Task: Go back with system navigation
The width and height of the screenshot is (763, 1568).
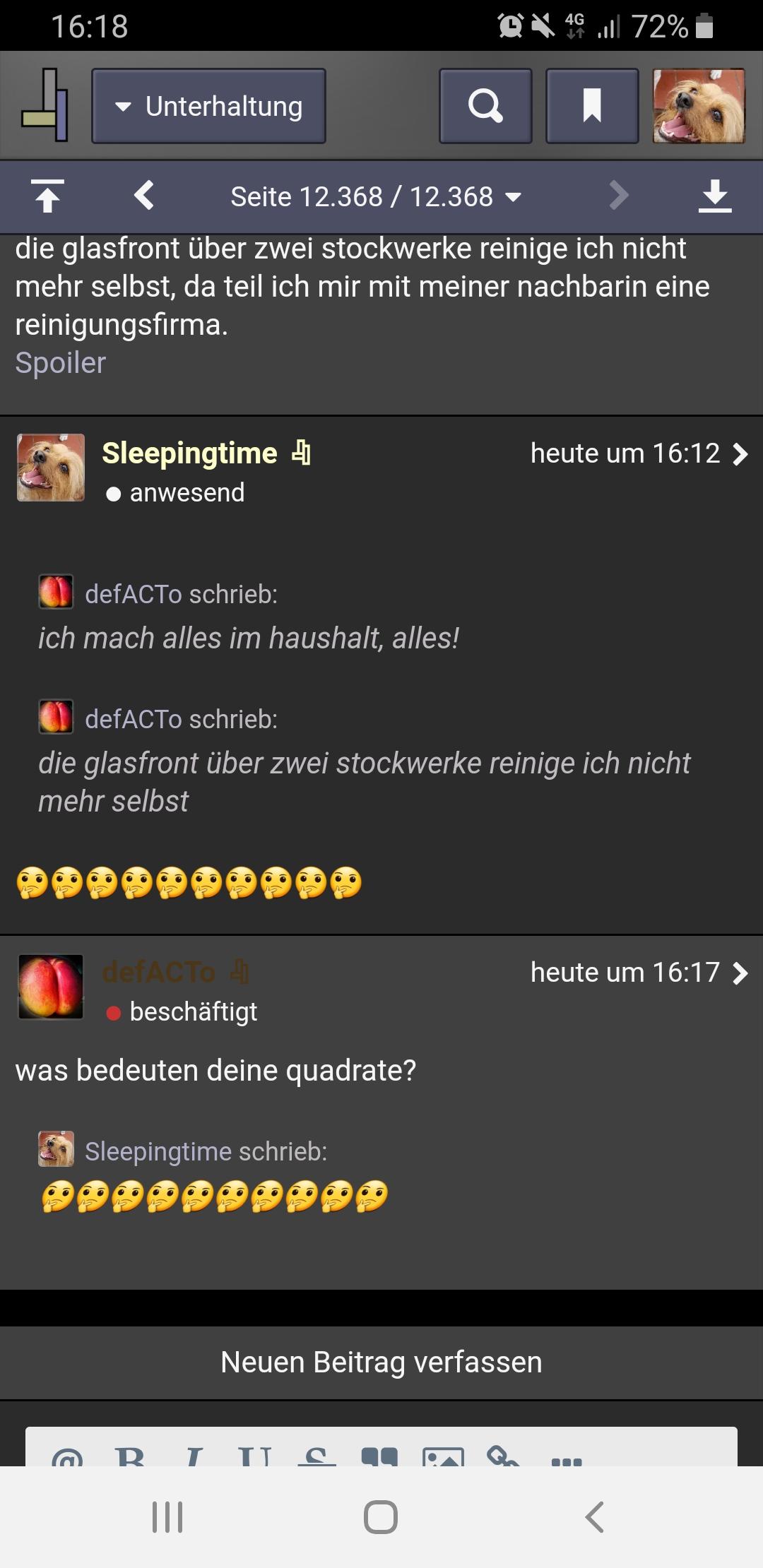Action: click(595, 1516)
